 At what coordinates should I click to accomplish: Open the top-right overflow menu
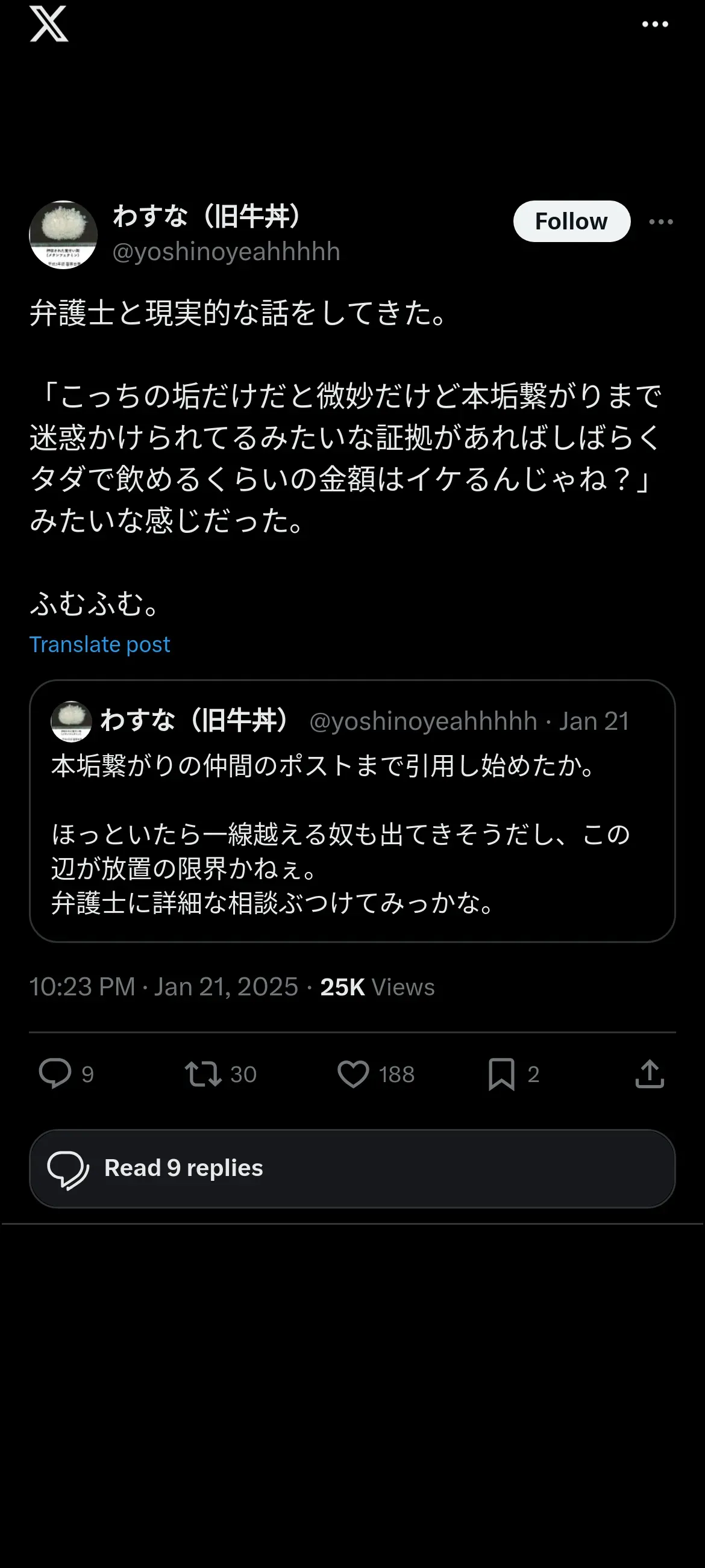point(655,24)
